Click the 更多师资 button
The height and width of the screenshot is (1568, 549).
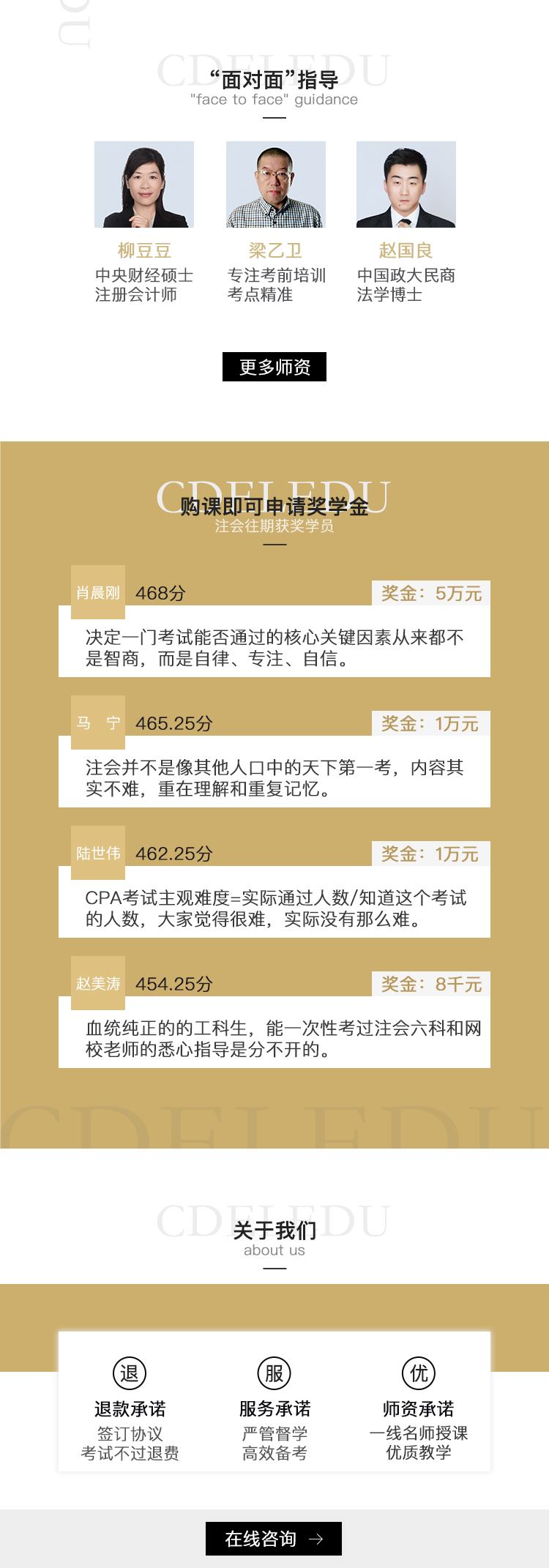coord(274,368)
